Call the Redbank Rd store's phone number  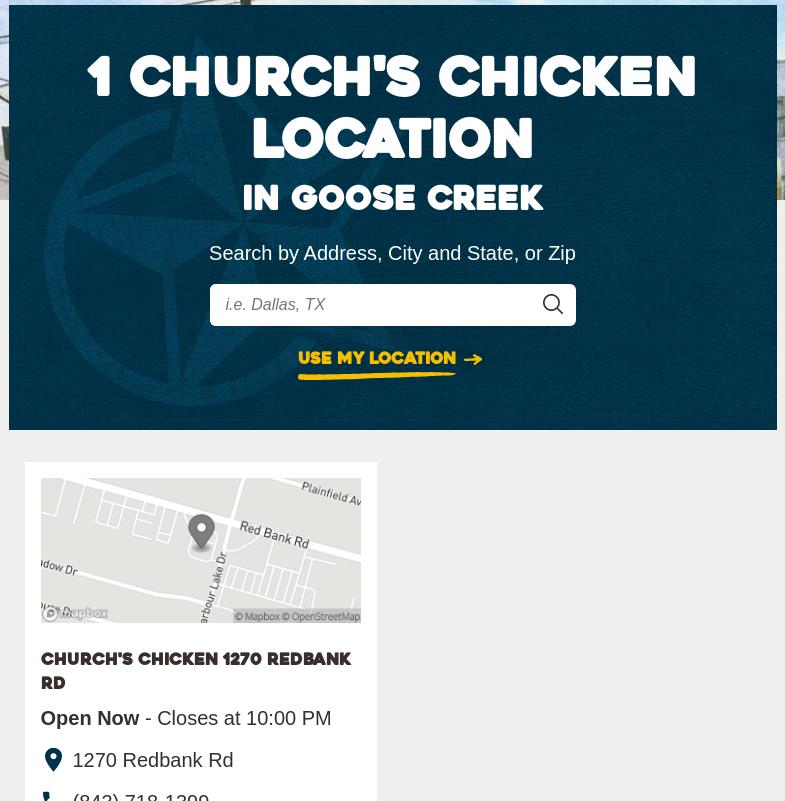click(140, 796)
